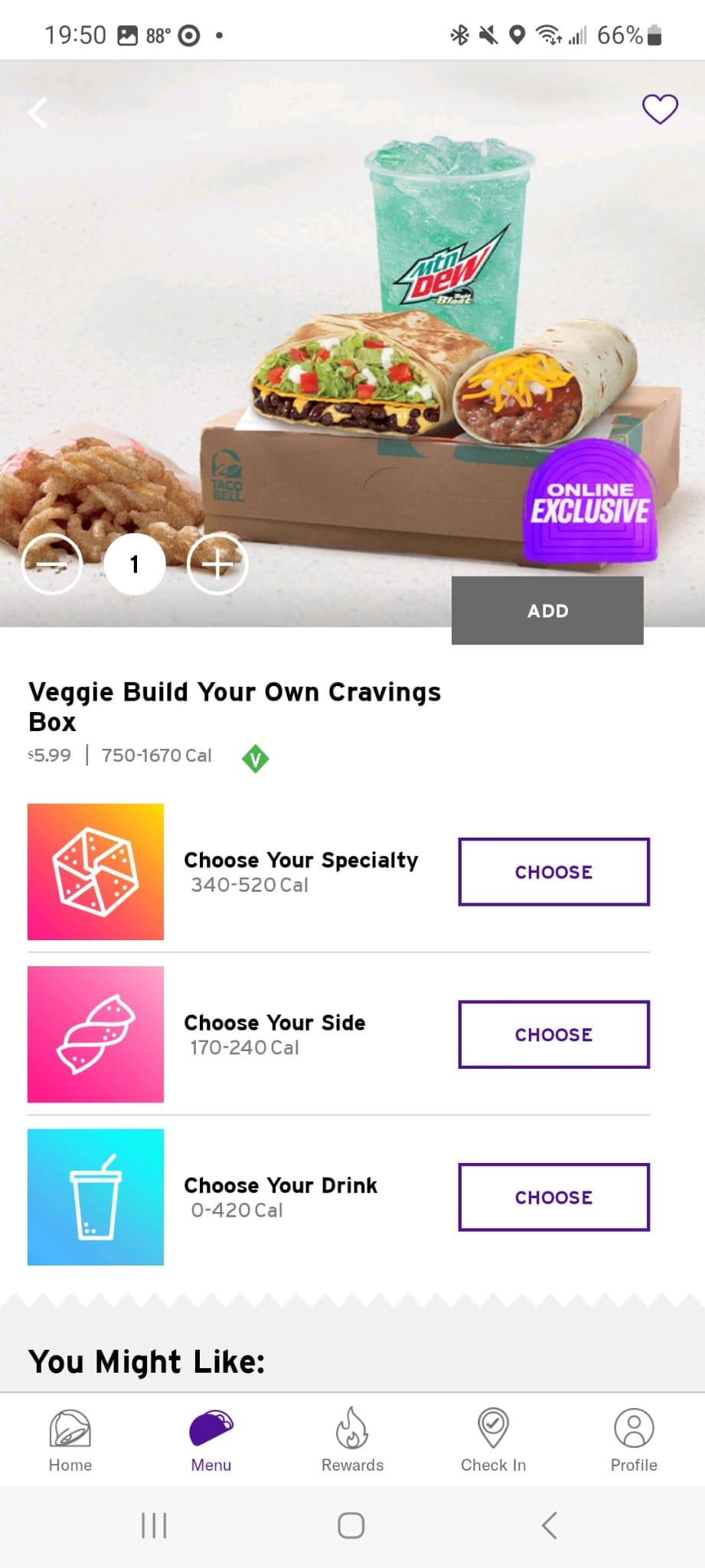
Task: Open the Check In tab
Action: click(x=493, y=1440)
